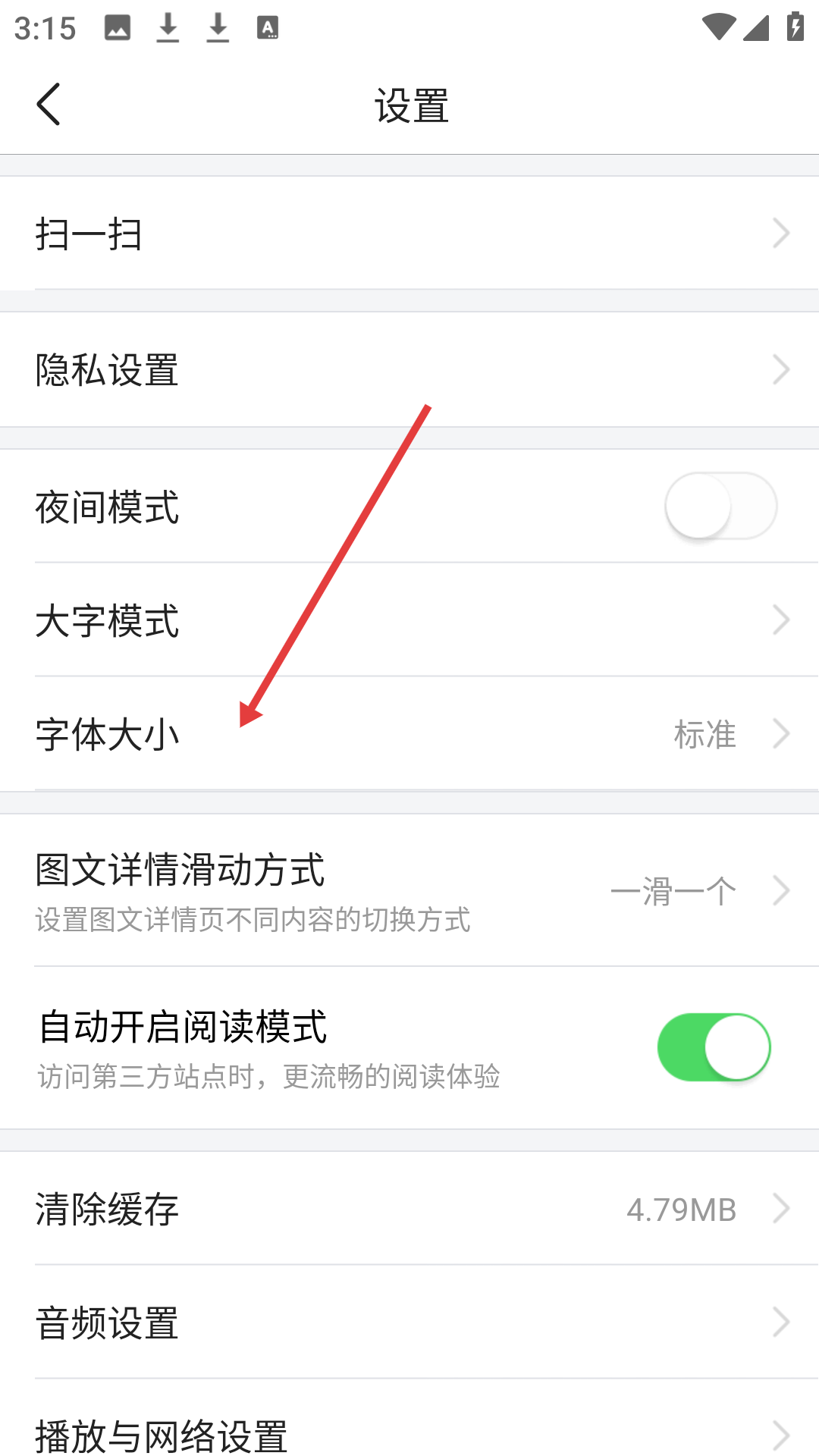Open 隐私设置 privacy settings
Image resolution: width=819 pixels, height=1456 pixels.
[x=409, y=370]
